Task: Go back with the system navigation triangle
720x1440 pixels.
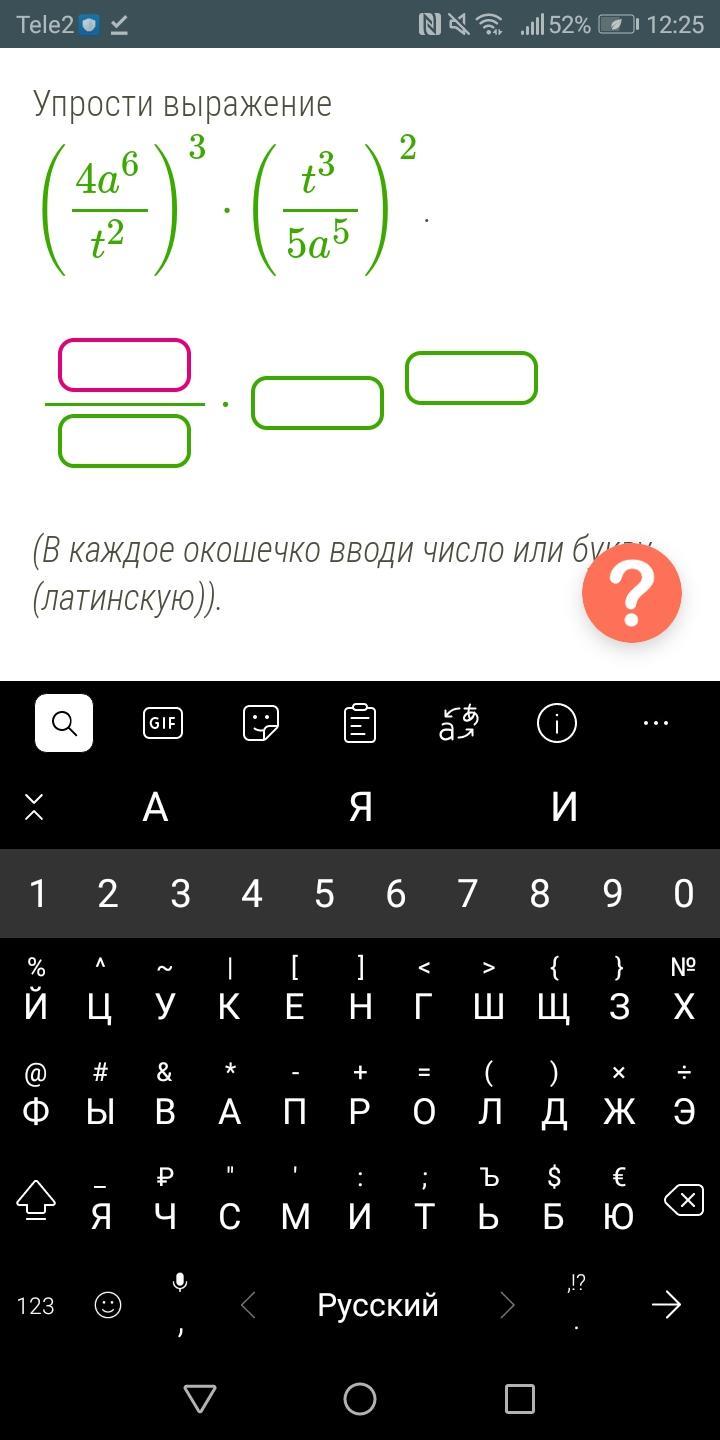Action: [200, 1398]
